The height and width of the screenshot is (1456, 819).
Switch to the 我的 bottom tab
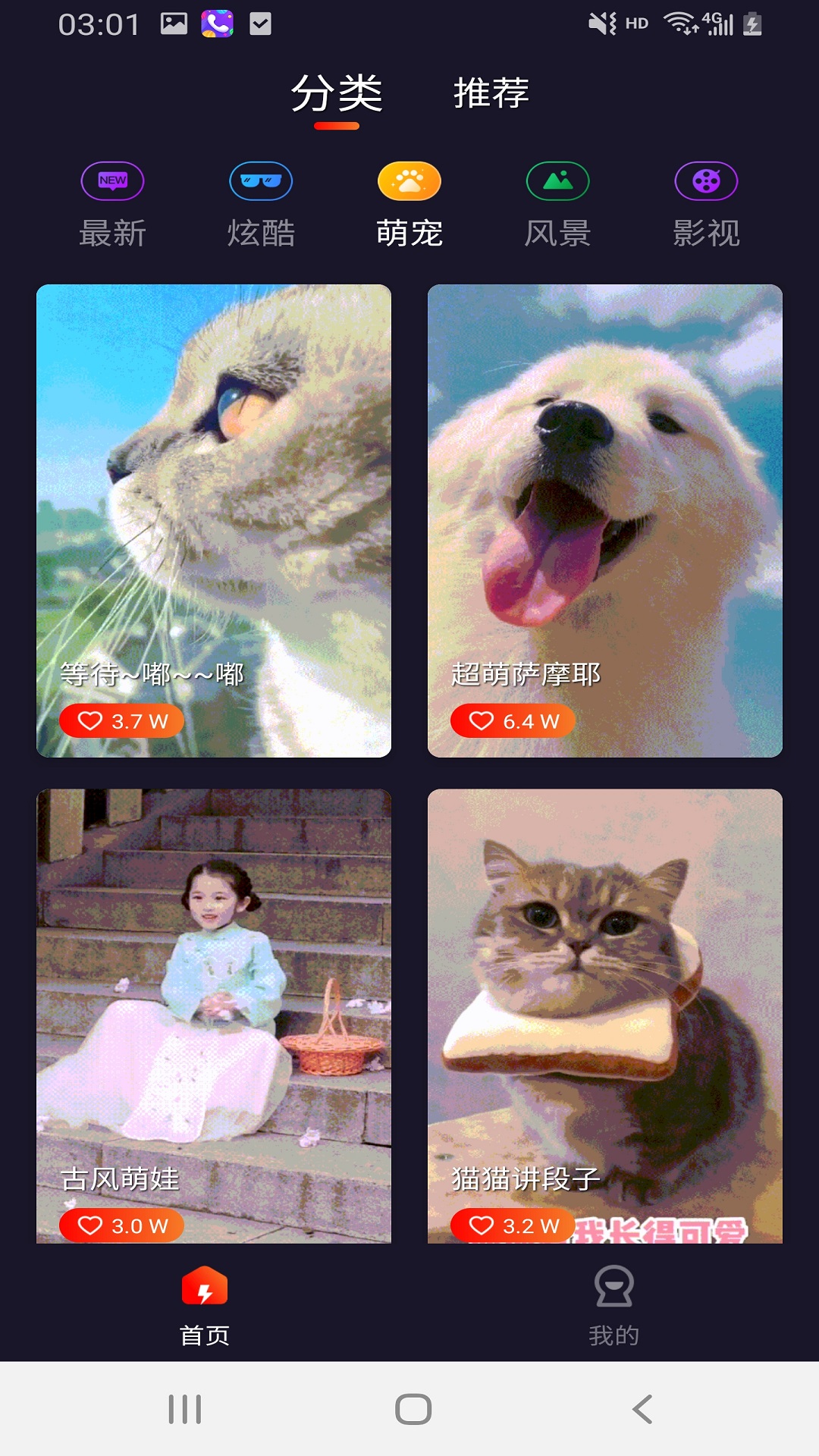(613, 1306)
